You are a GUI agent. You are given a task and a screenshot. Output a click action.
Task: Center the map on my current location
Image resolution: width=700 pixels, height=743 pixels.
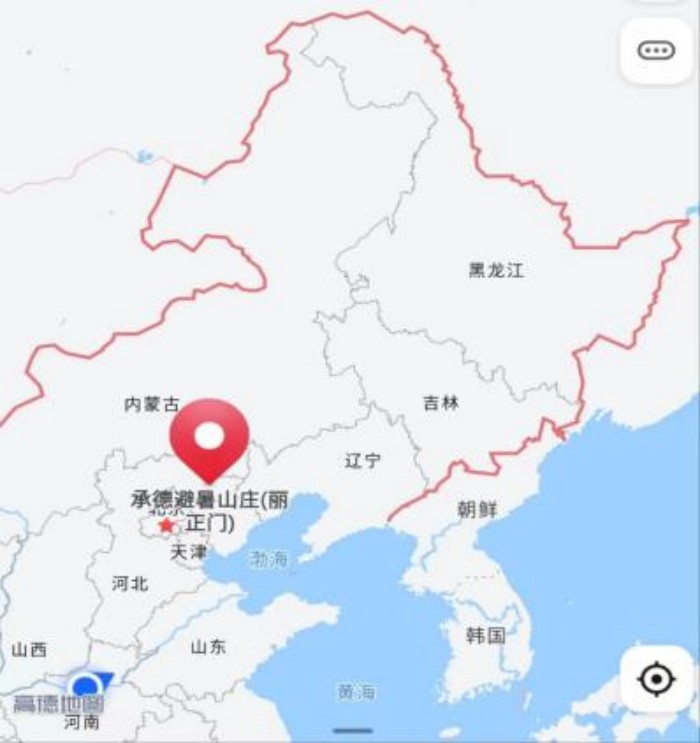(x=656, y=680)
